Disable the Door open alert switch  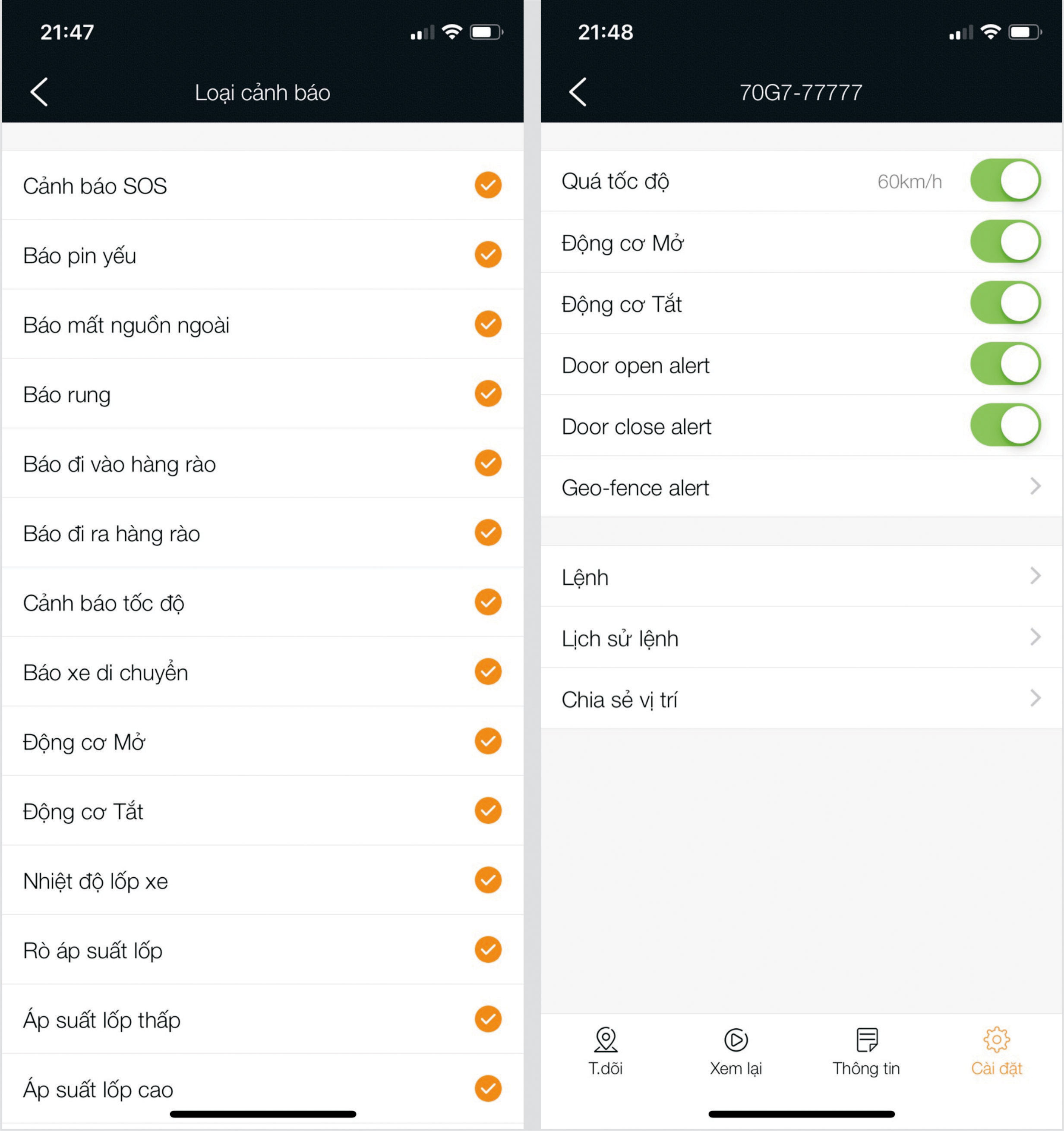pos(1005,364)
